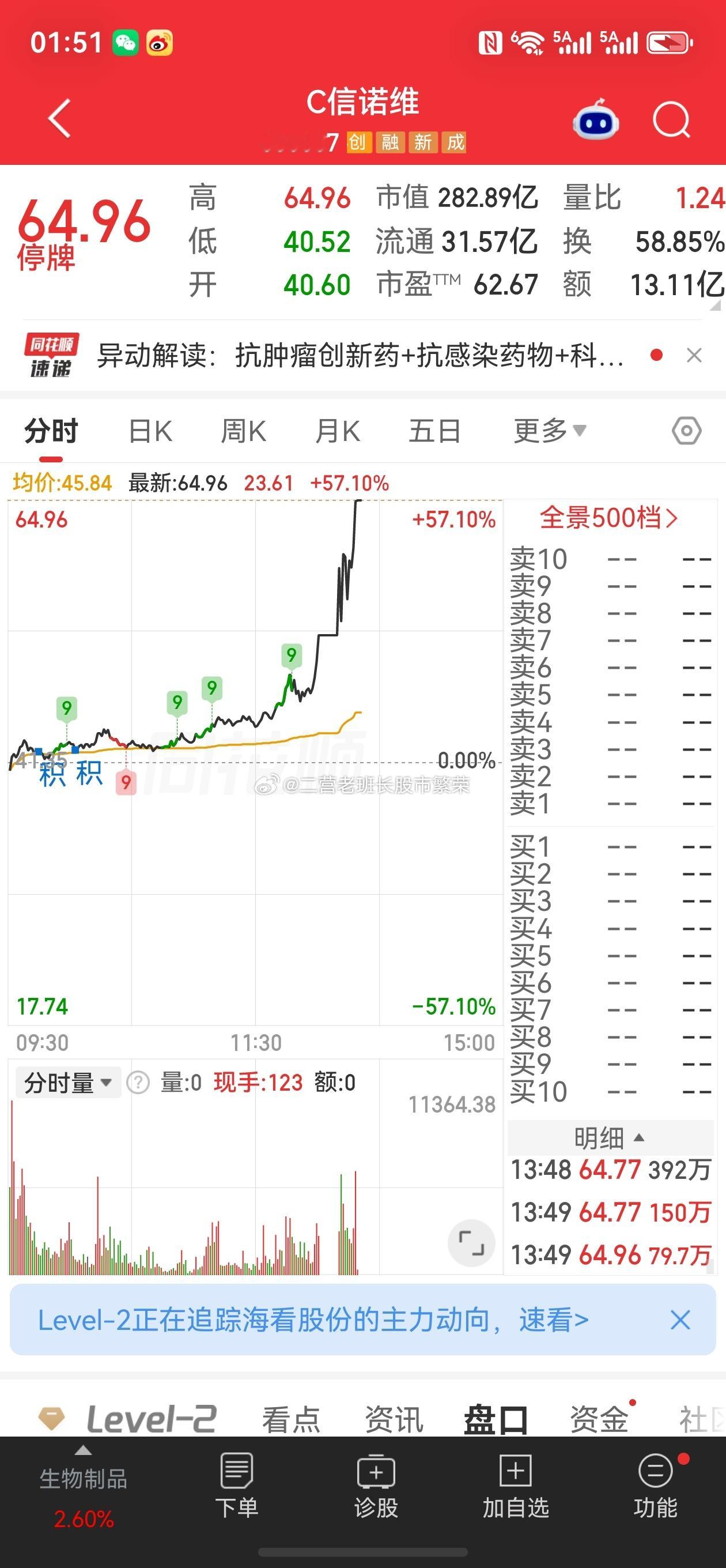
Task: Add stock via 加自选
Action: [x=516, y=1484]
